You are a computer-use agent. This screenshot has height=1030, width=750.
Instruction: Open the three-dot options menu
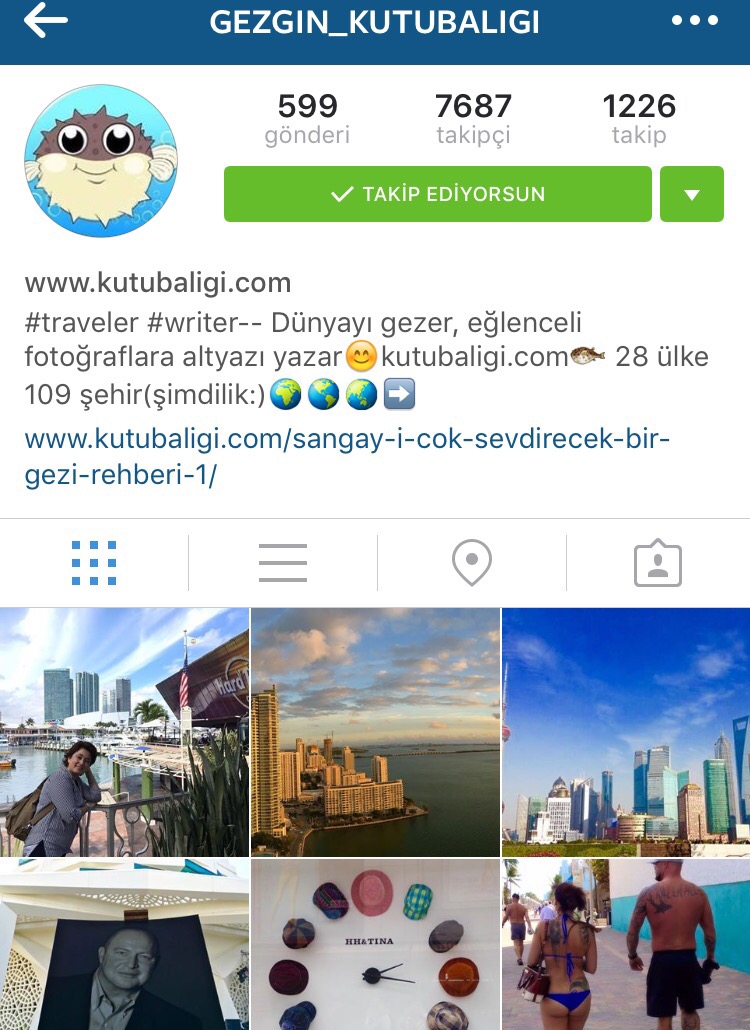coord(695,21)
